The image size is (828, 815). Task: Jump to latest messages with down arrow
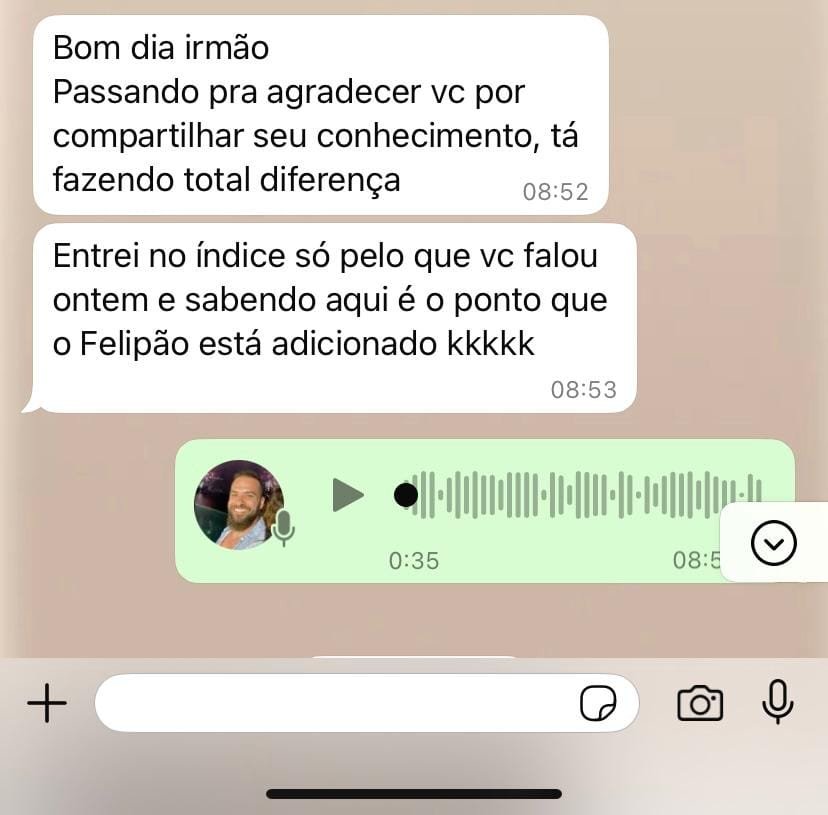pos(773,543)
